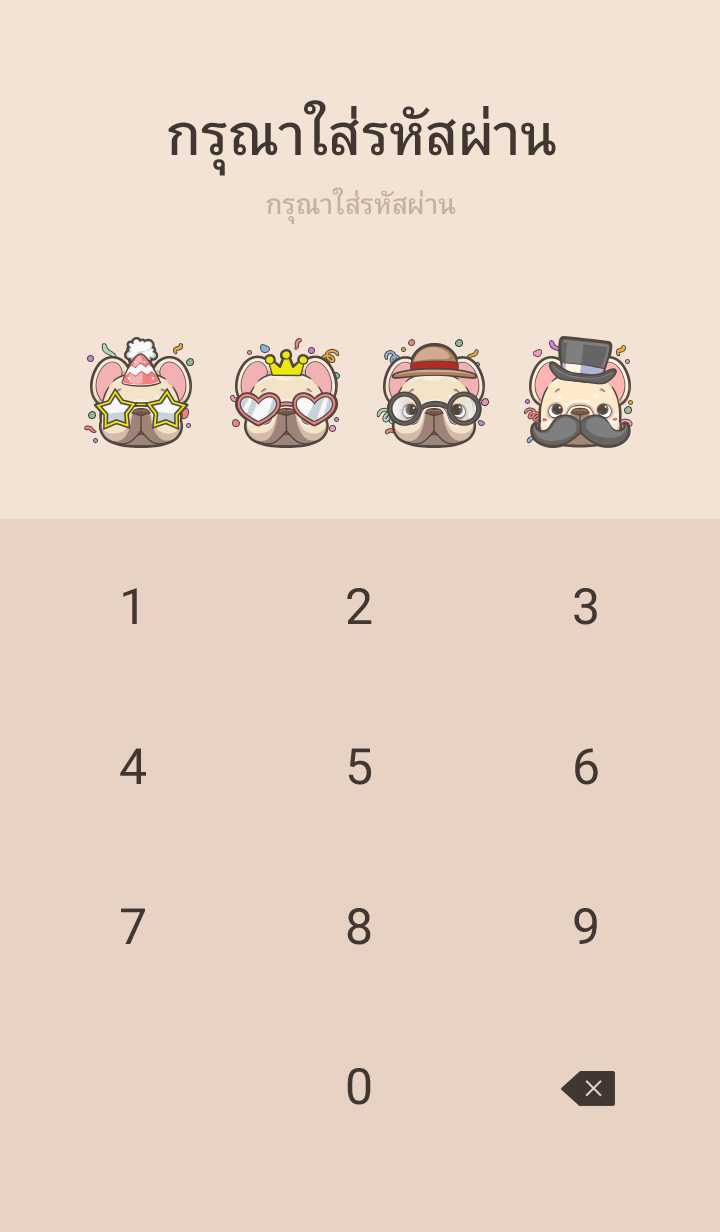Tap the 9 key
Screen dimensions: 720x1232
585,927
